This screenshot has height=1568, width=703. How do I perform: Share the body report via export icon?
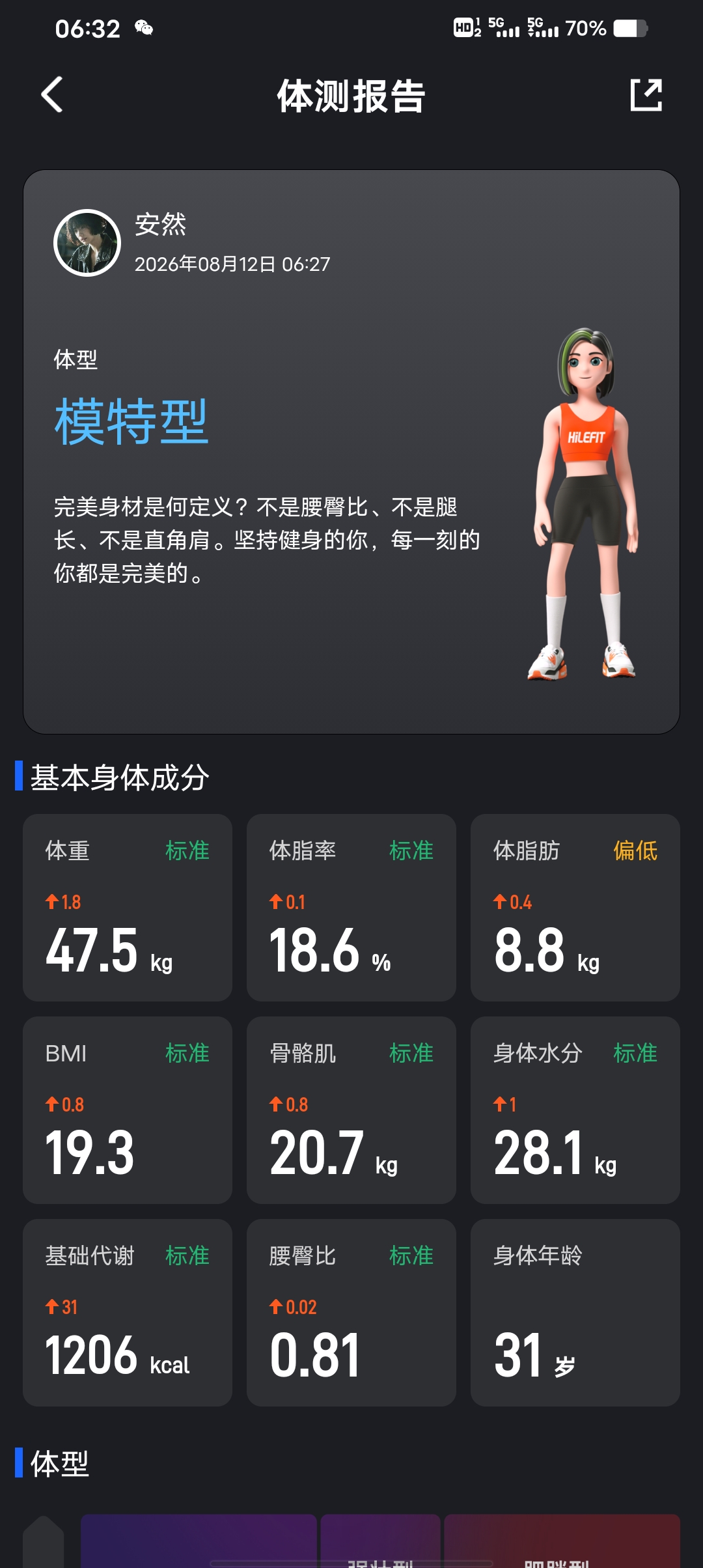click(x=646, y=95)
